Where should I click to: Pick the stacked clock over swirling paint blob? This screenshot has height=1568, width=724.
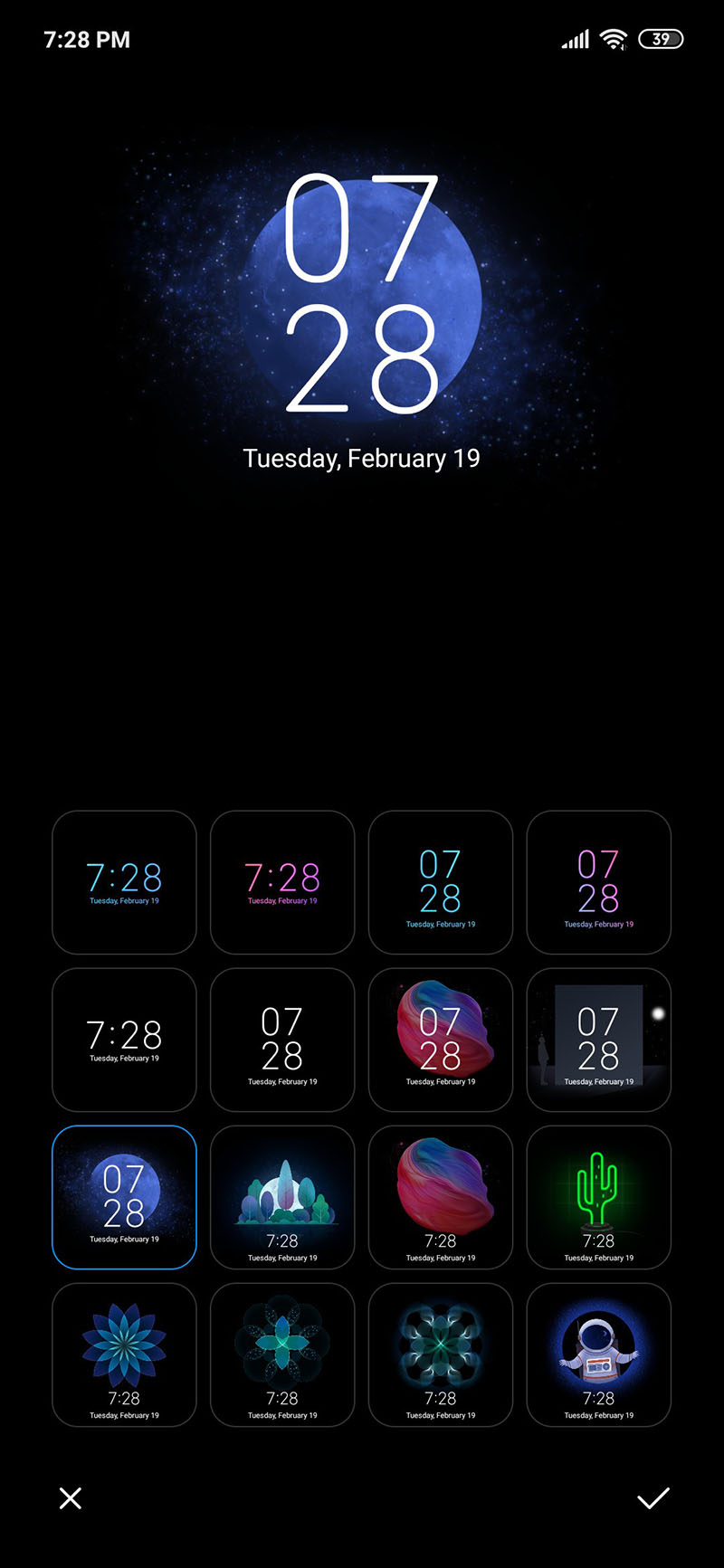click(x=441, y=1040)
